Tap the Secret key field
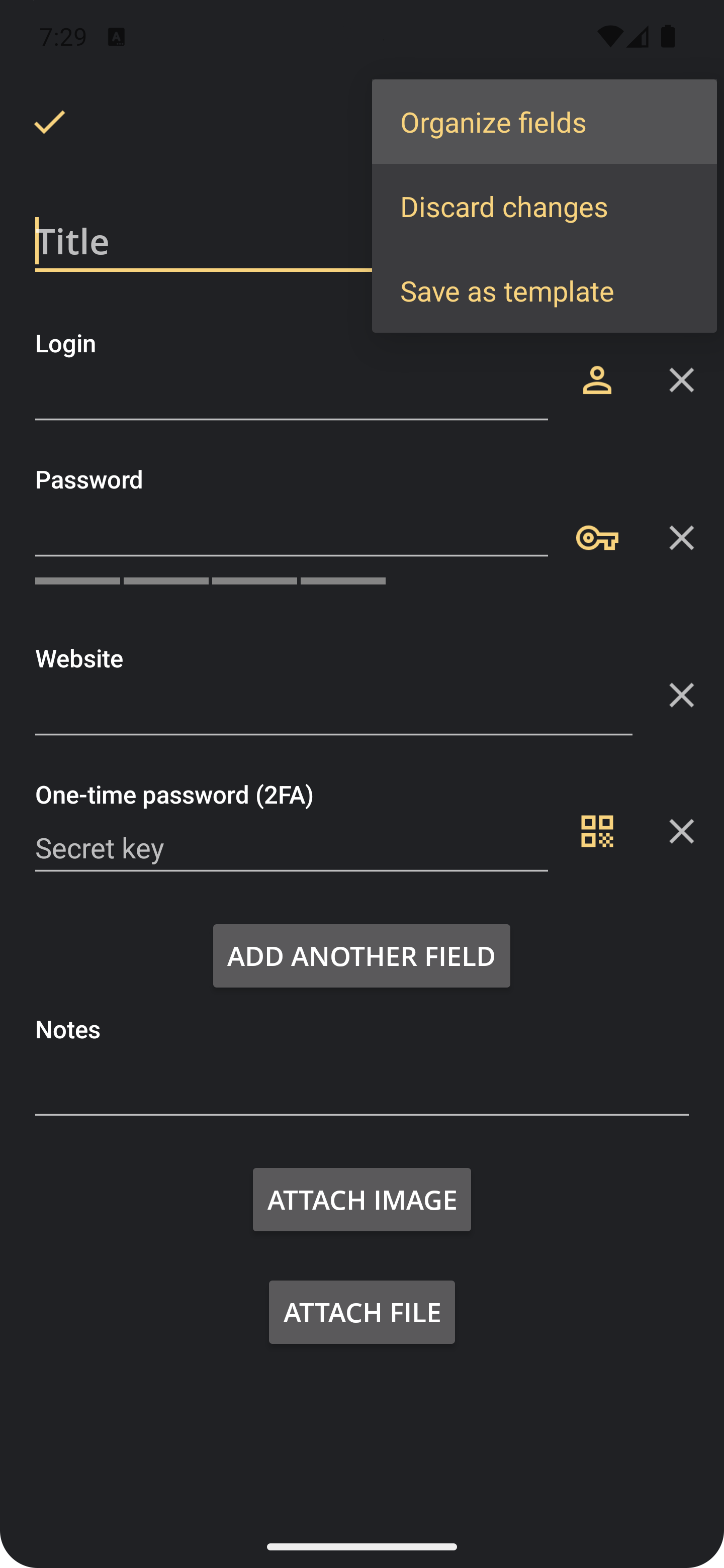724x1568 pixels. (291, 848)
